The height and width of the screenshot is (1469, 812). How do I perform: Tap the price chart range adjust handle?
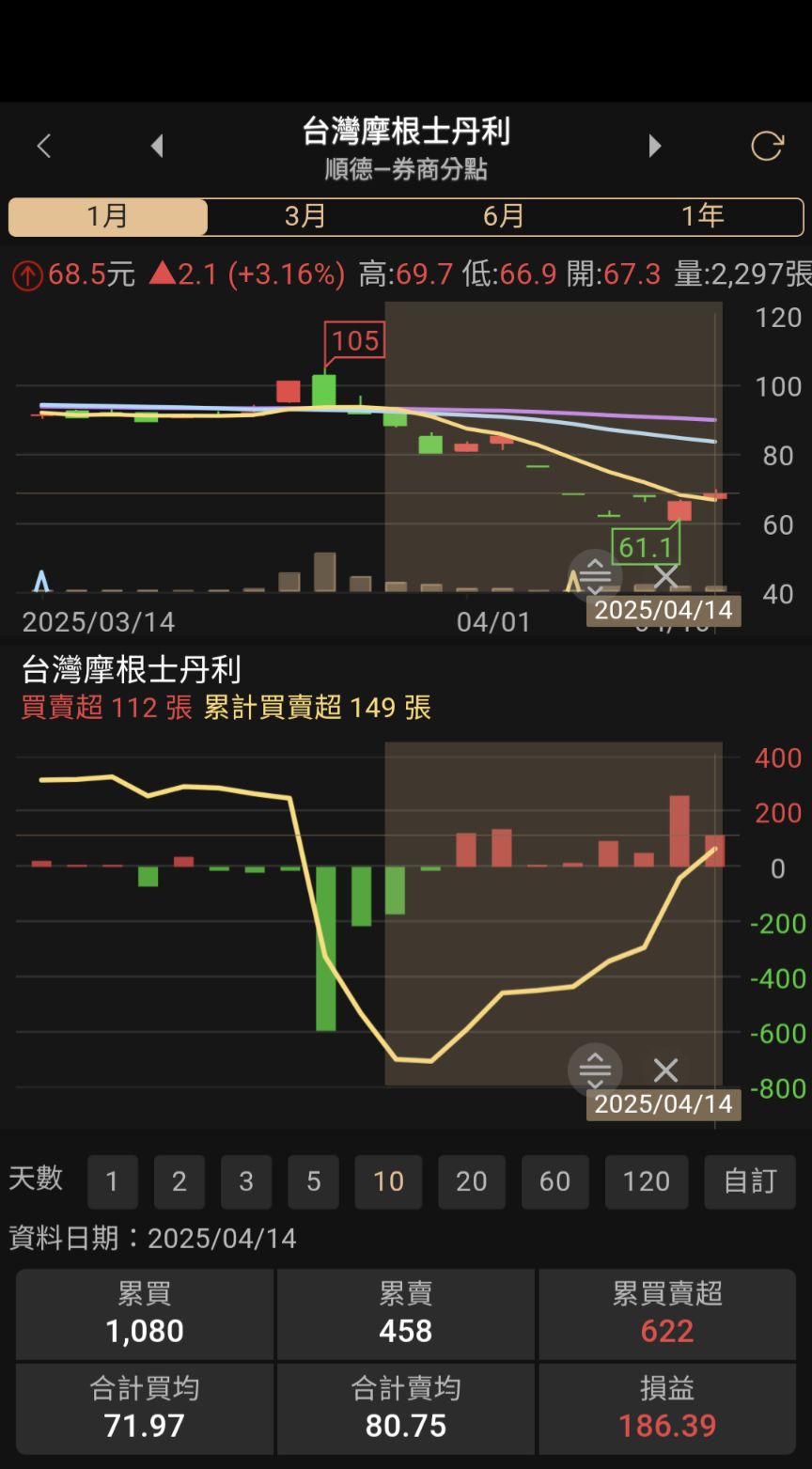(595, 574)
